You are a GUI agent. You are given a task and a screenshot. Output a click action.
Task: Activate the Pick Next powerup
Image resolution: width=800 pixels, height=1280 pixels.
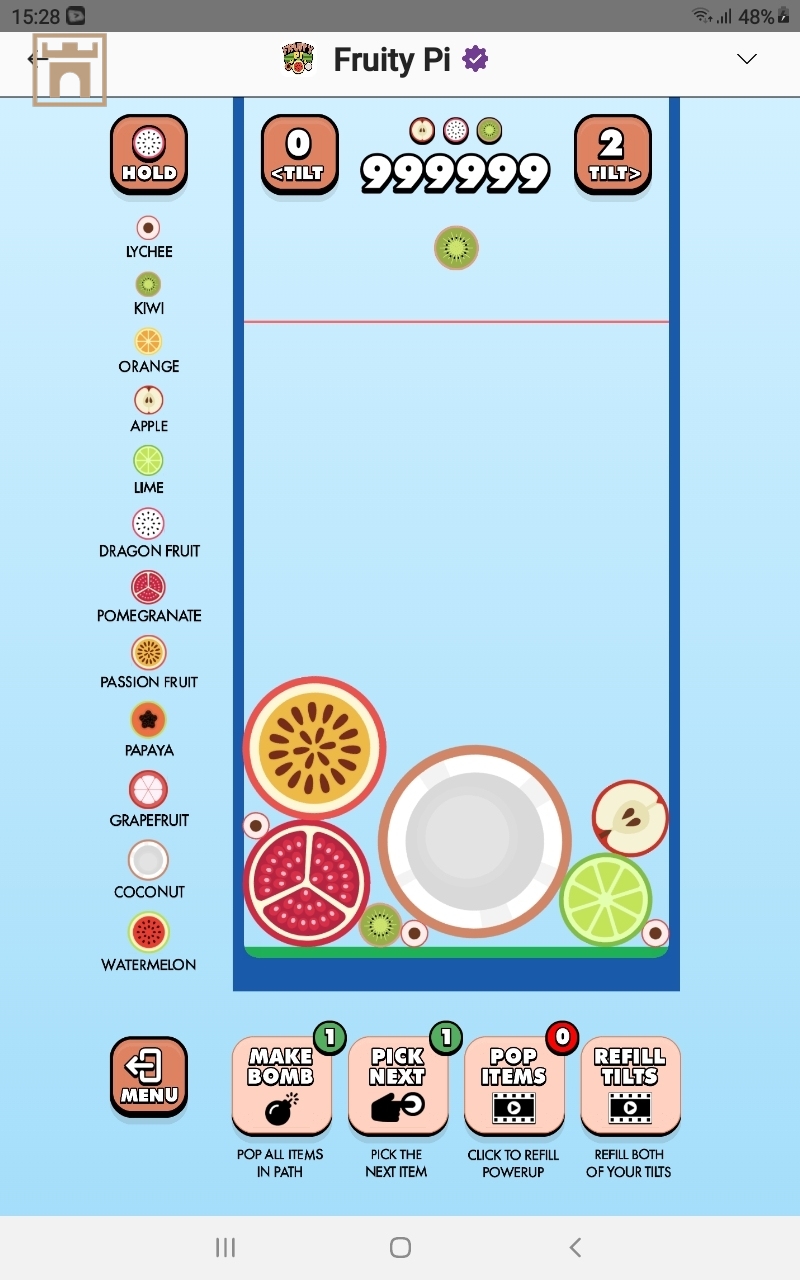click(x=397, y=1086)
